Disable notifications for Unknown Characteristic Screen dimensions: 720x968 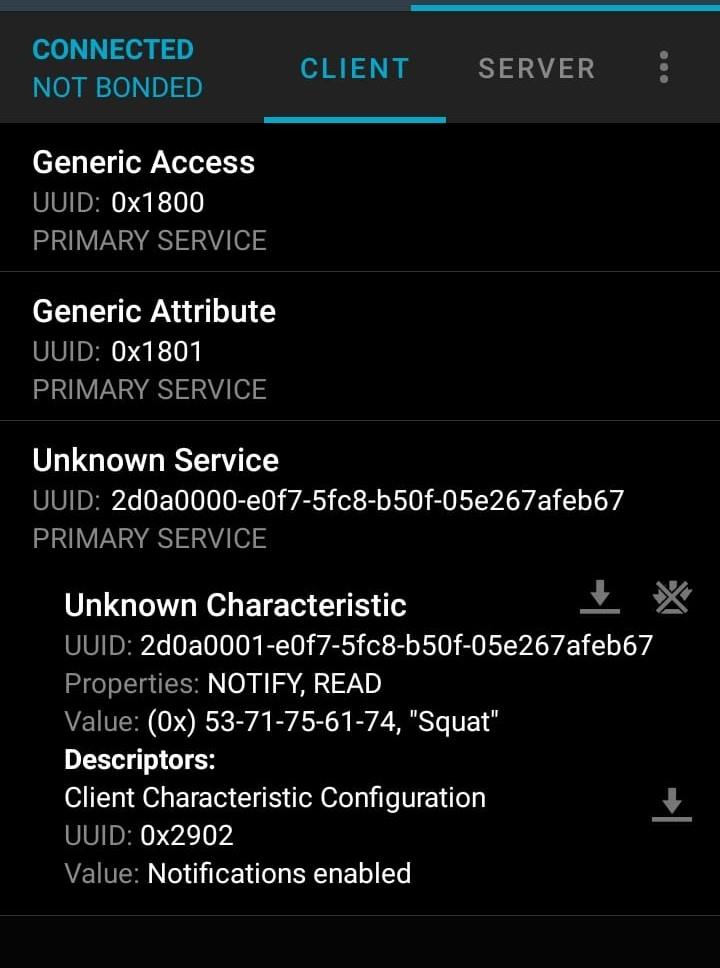coord(672,597)
